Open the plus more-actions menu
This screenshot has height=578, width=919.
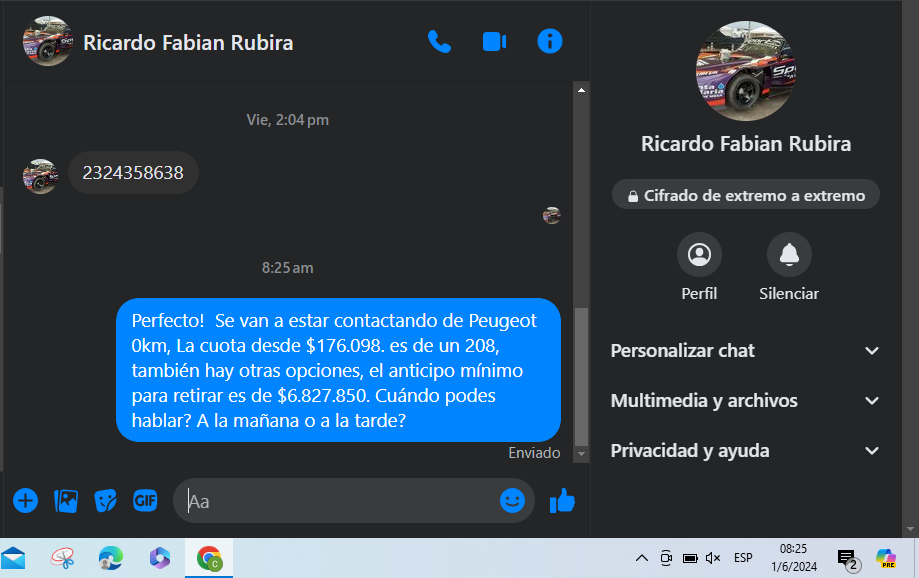pyautogui.click(x=25, y=501)
